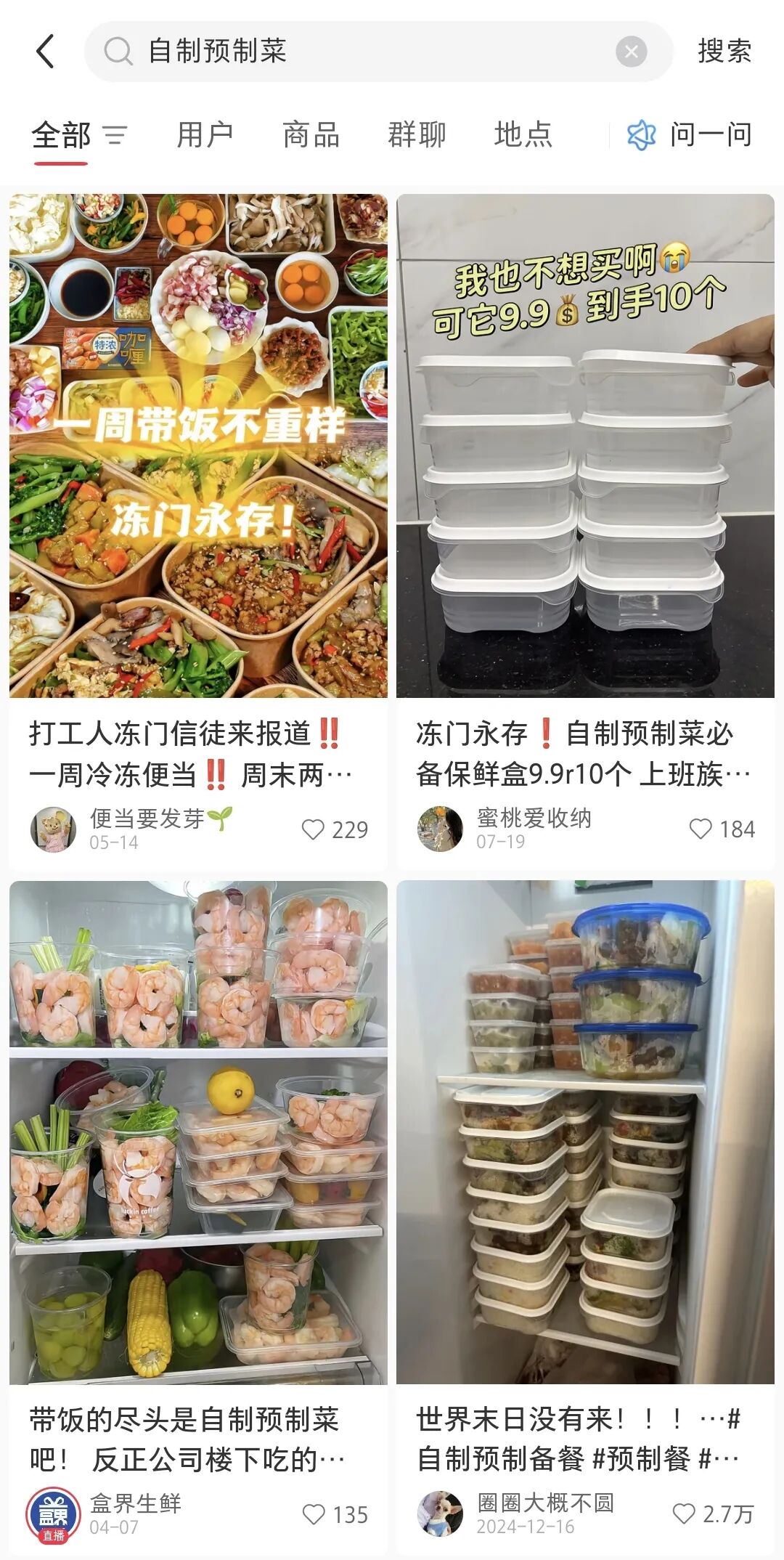View 蜜桃爱收纳's profile avatar
Screen dimensions: 784x1560
point(440,829)
